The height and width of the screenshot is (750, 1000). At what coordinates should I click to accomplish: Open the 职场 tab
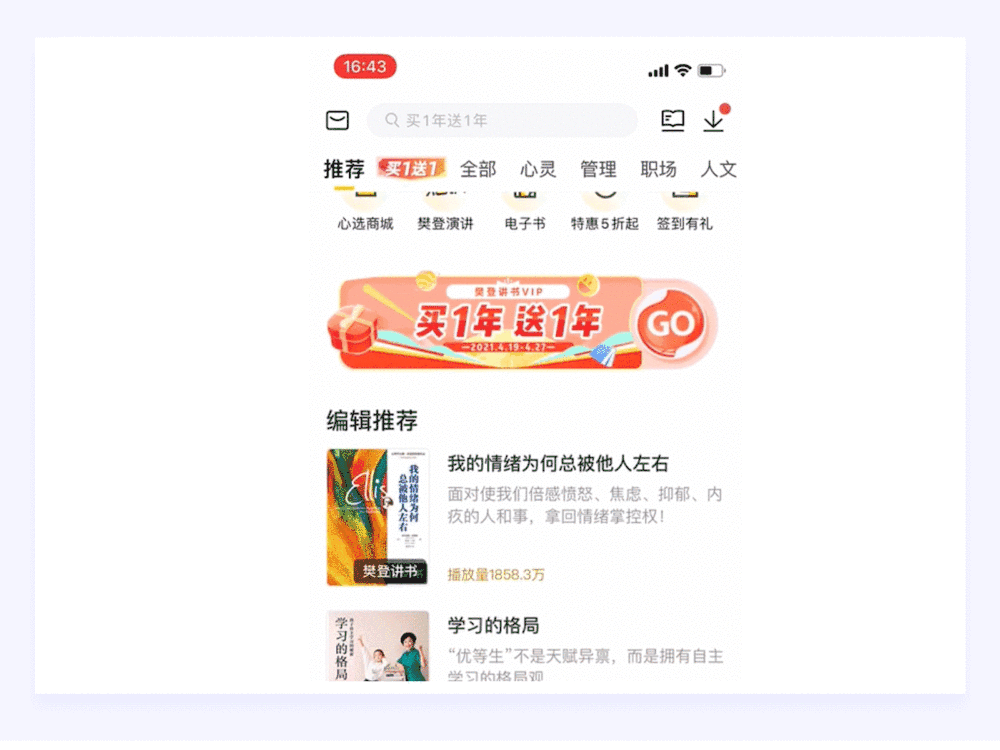click(658, 169)
